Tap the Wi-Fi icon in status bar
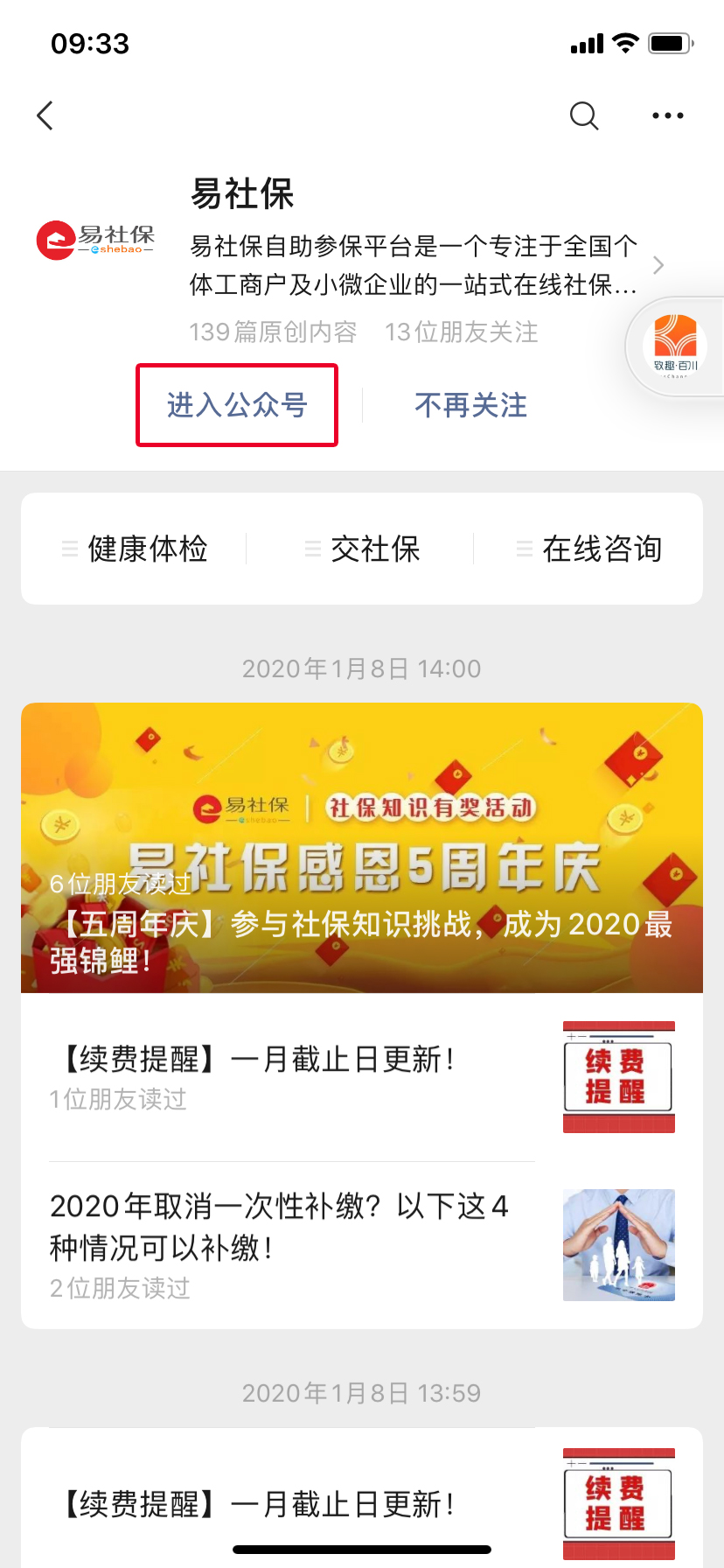The height and width of the screenshot is (1568, 724). (626, 41)
